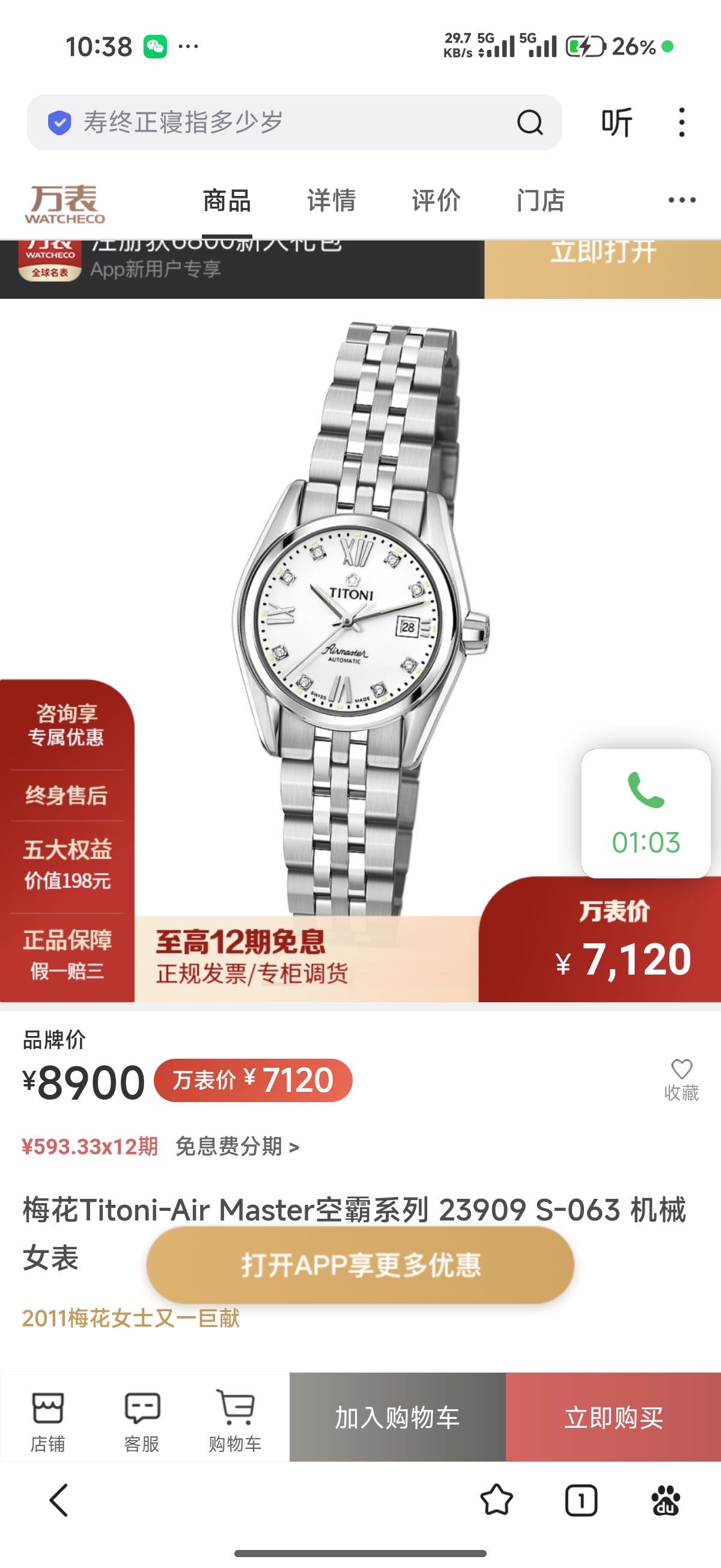Viewport: 721px width, 1568px height.
Task: Open 免息费分期 installment details
Action: tap(237, 1146)
